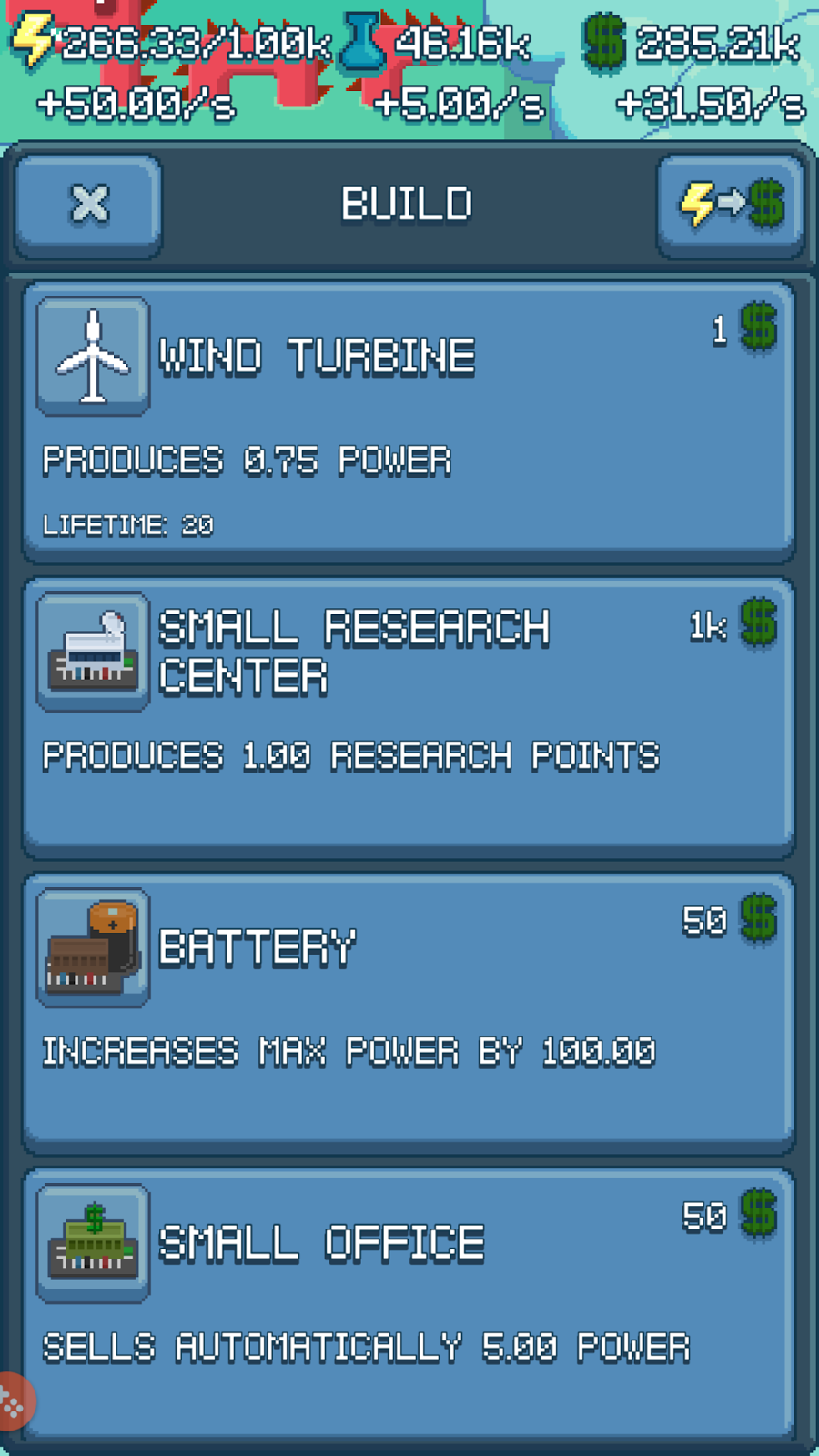819x1456 pixels.
Task: Buy the Small Research Center for 1k
Action: coord(409,719)
